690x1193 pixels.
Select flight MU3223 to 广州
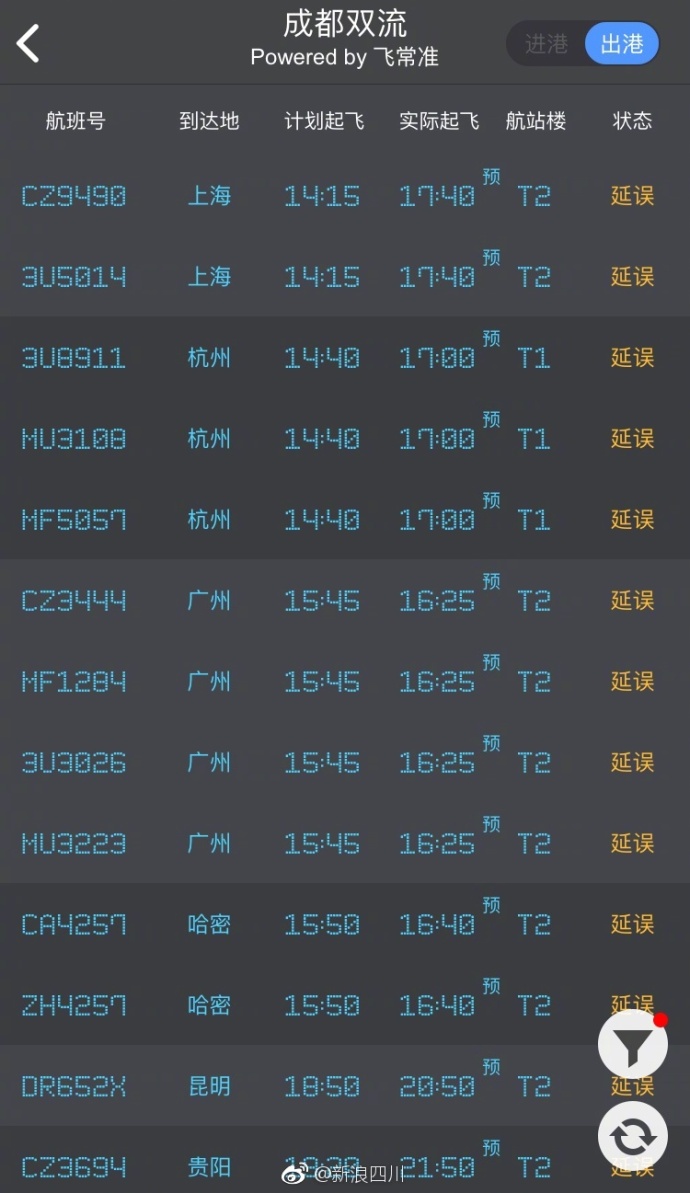click(74, 844)
